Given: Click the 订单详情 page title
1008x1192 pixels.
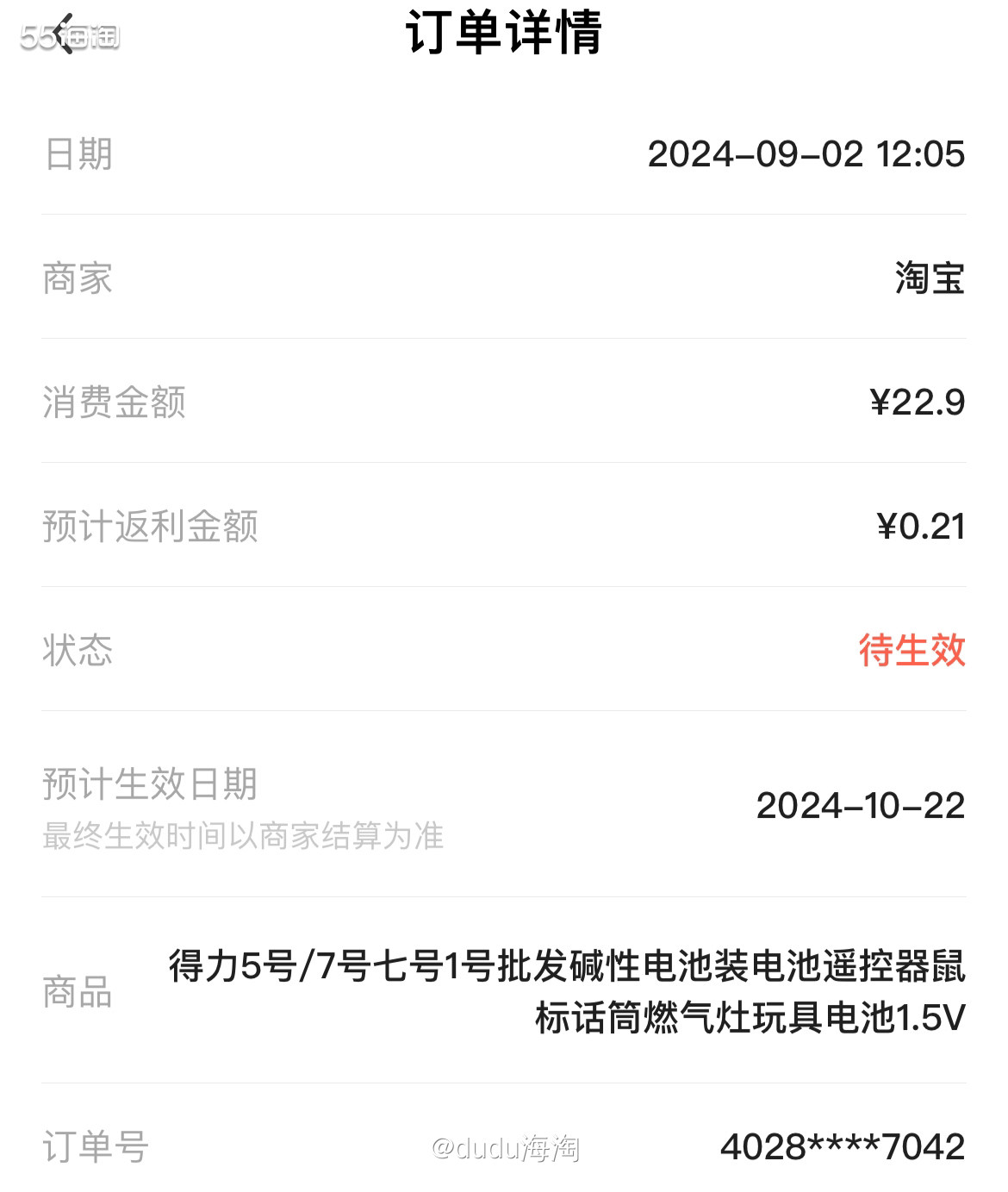Looking at the screenshot, I should pos(504,35).
